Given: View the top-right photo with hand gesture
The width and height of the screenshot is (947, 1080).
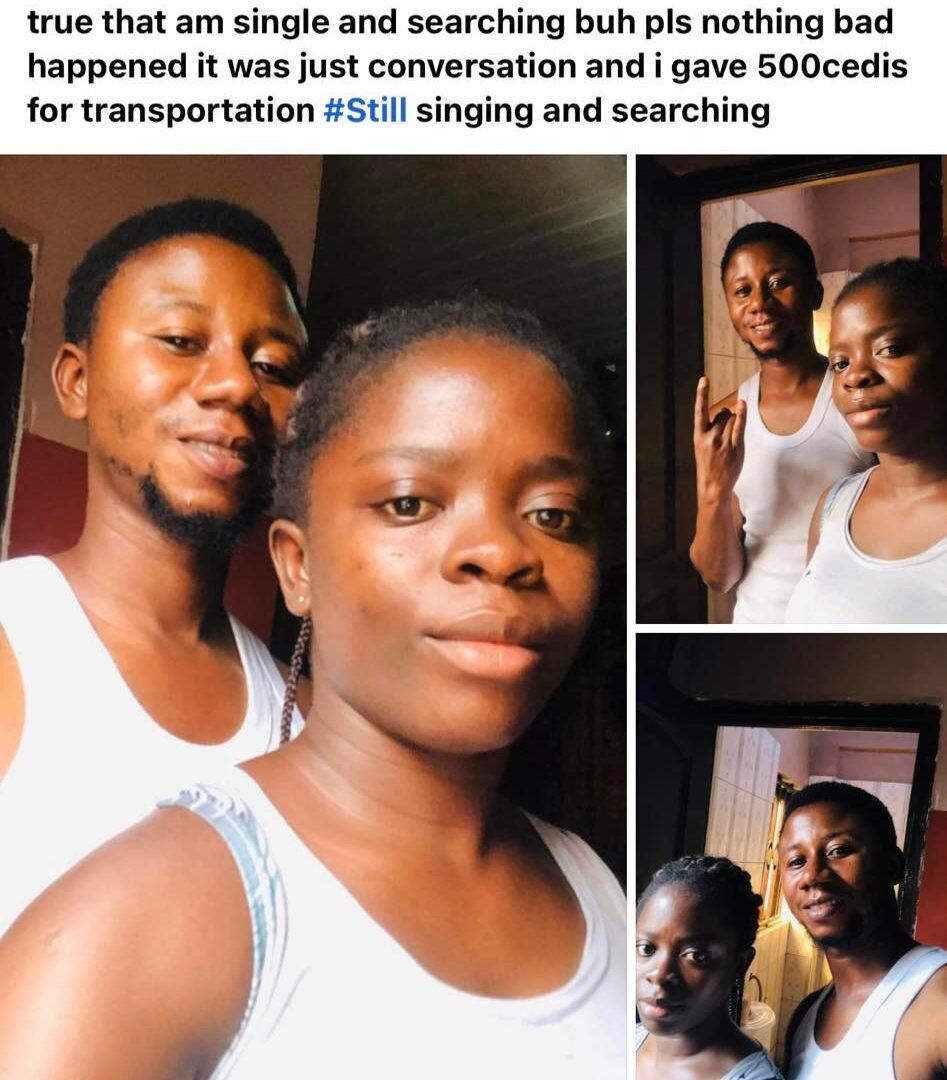Looking at the screenshot, I should coord(790,389).
